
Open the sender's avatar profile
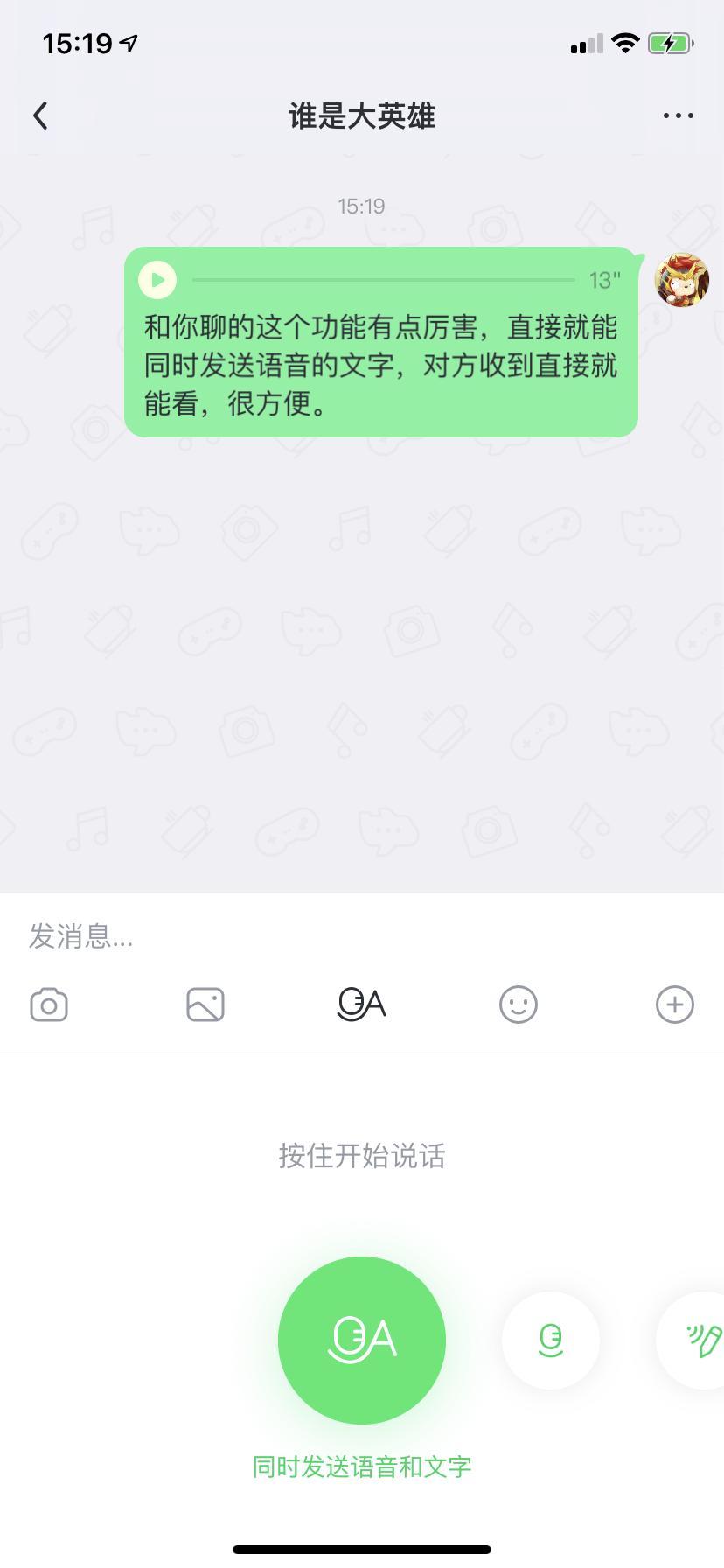pos(681,280)
